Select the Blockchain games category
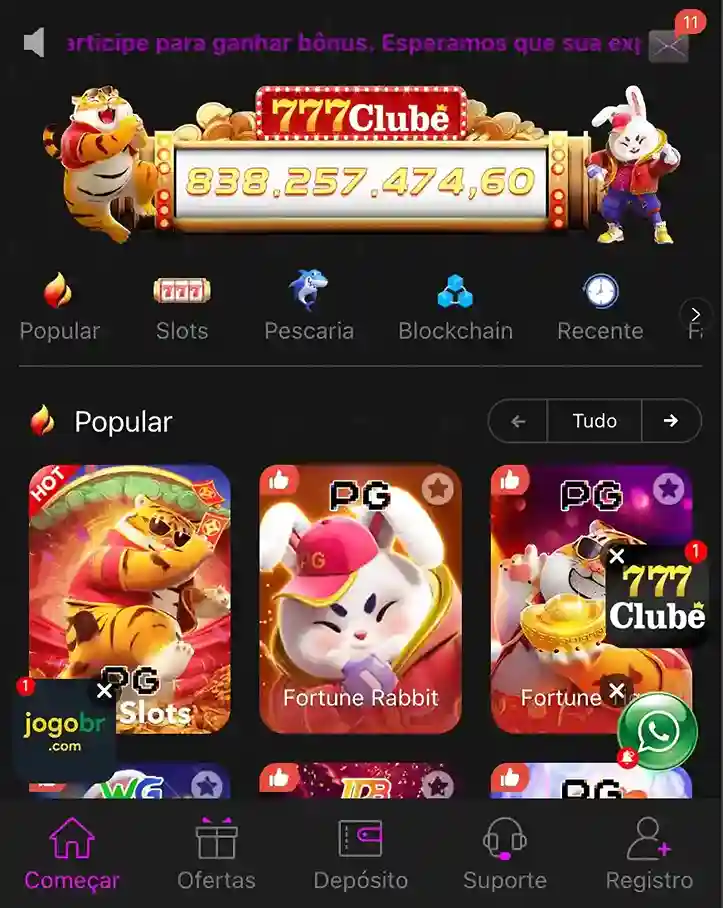The height and width of the screenshot is (908, 723). pyautogui.click(x=455, y=292)
